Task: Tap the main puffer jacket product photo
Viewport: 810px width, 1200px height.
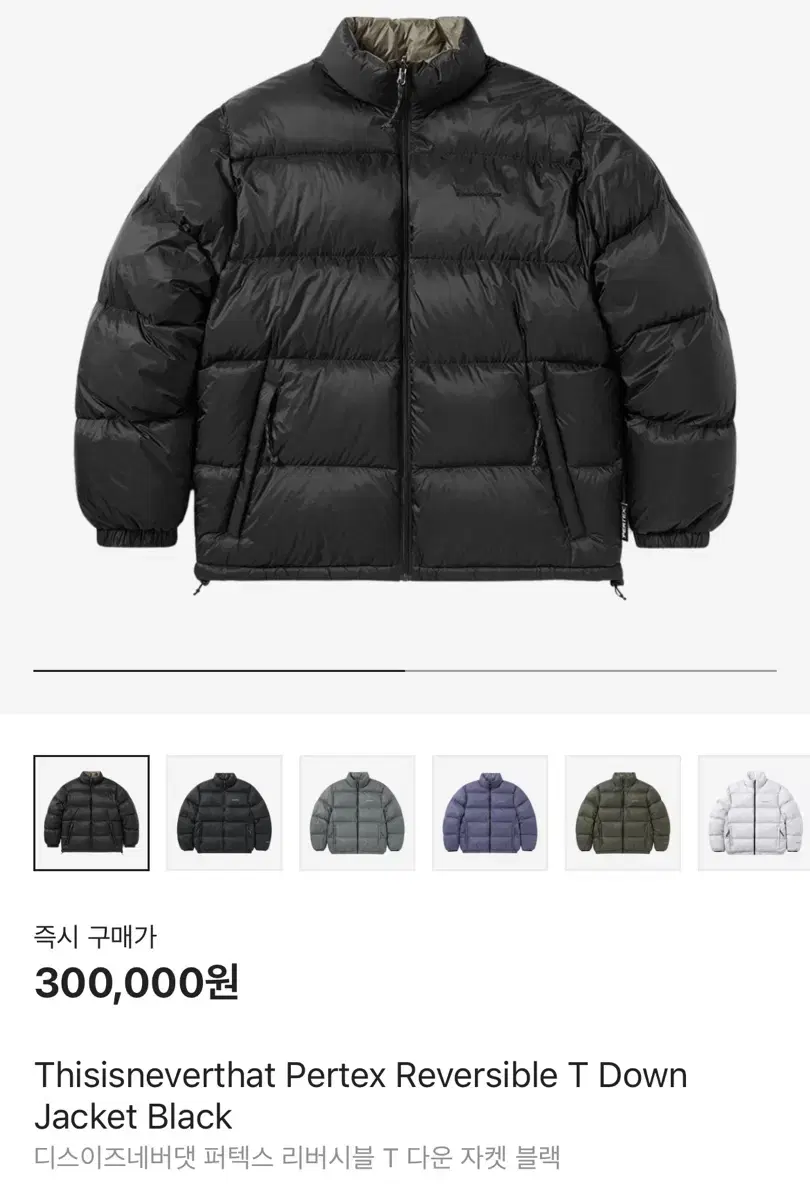Action: pyautogui.click(x=405, y=320)
